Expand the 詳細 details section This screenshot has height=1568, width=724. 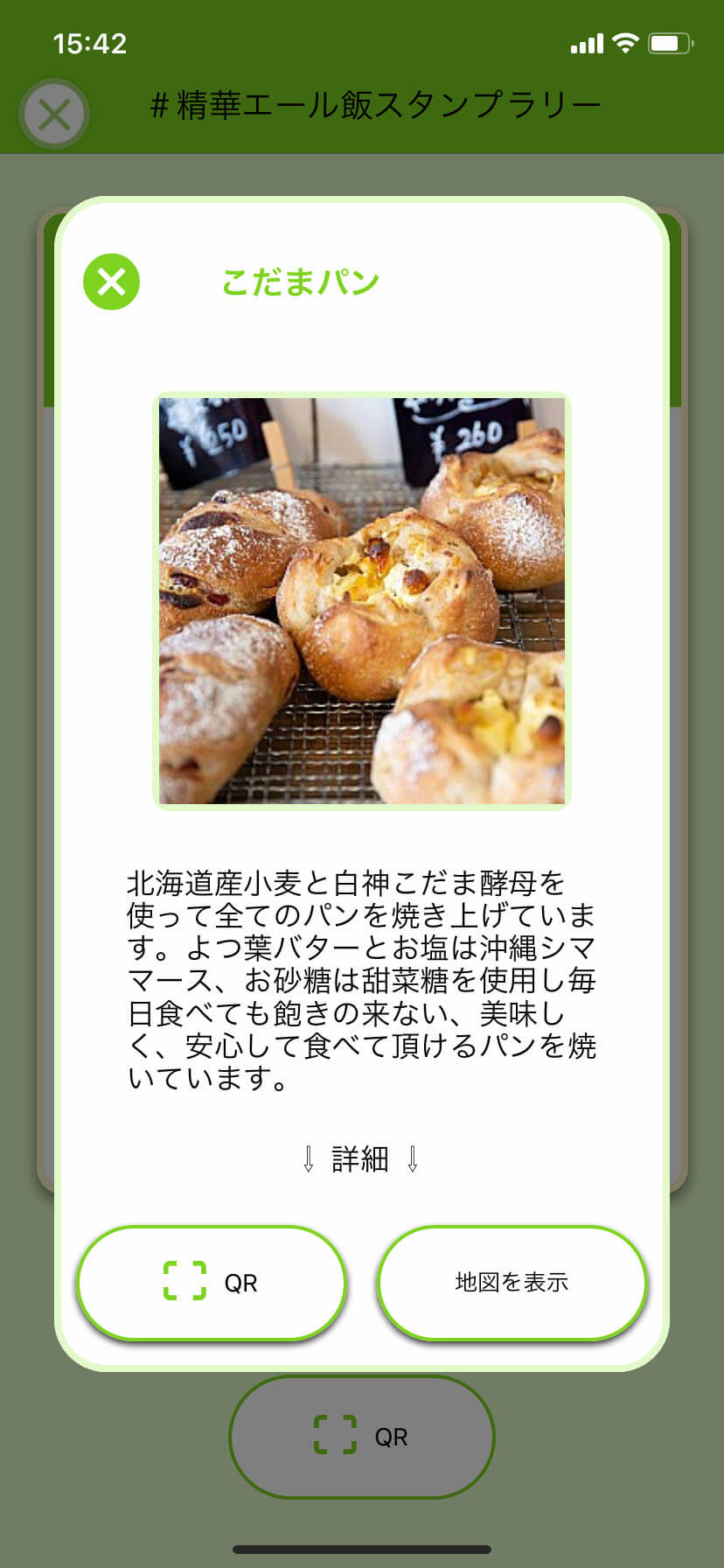(360, 1159)
